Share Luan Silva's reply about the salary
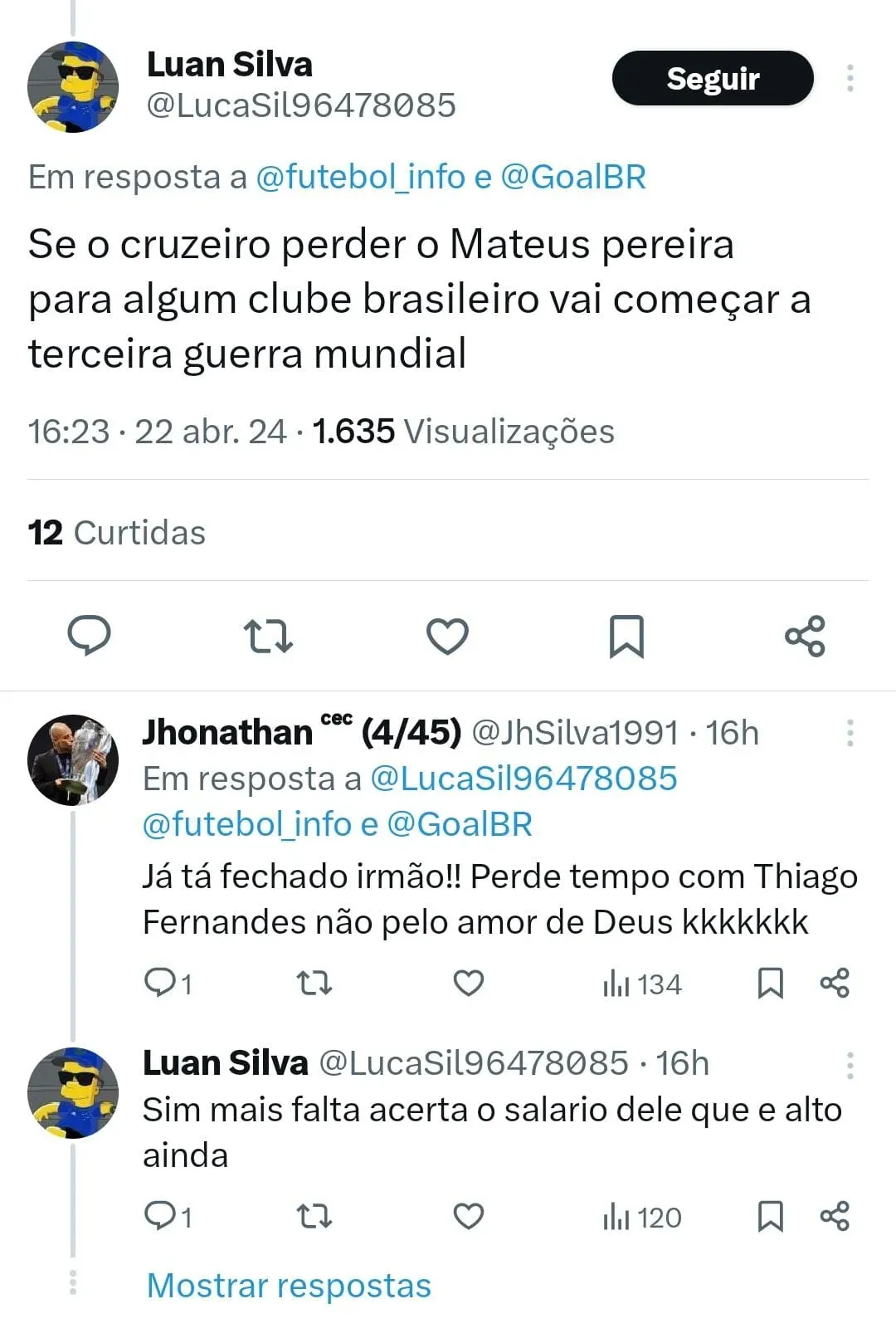Screen dimensions: 896x1328 click(x=834, y=1217)
